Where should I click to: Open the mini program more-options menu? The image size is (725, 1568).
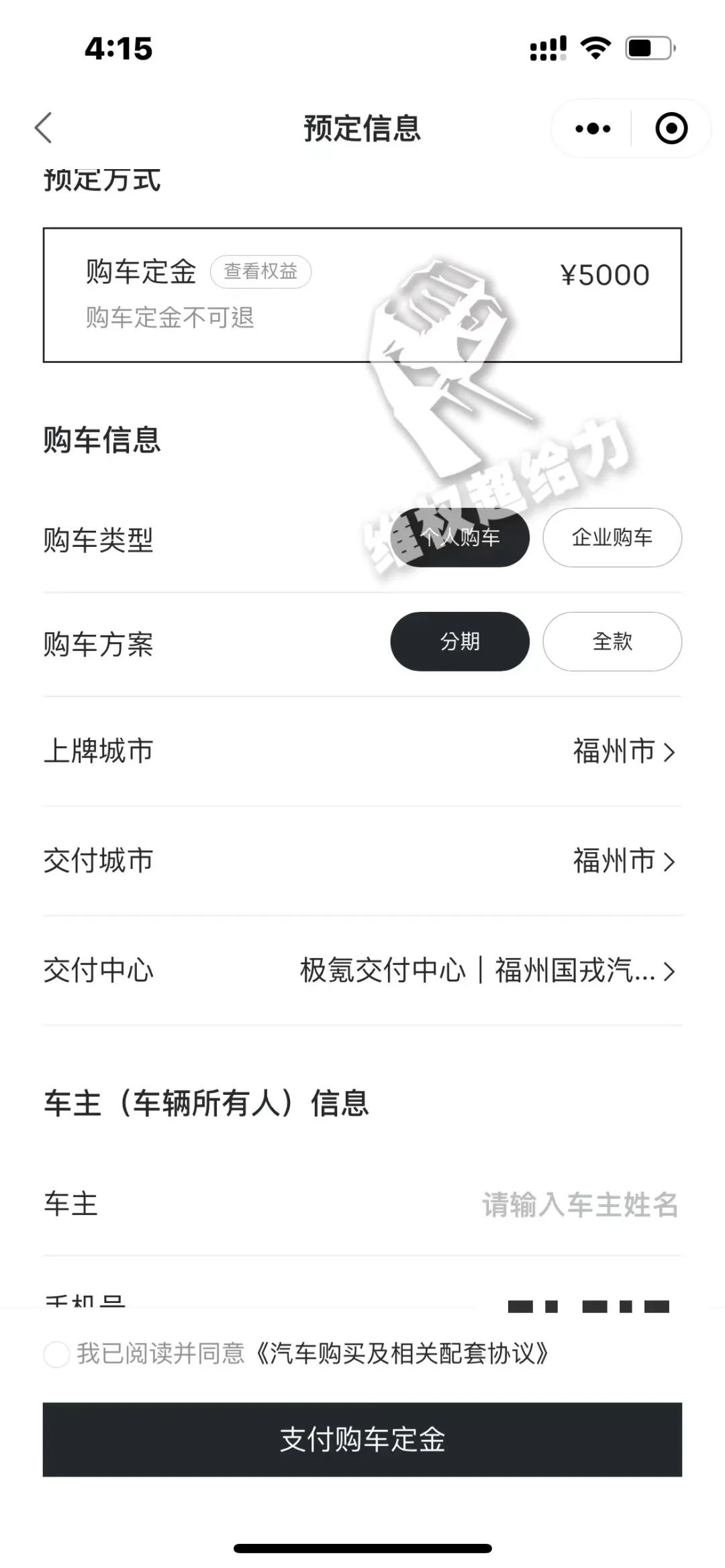[x=593, y=128]
